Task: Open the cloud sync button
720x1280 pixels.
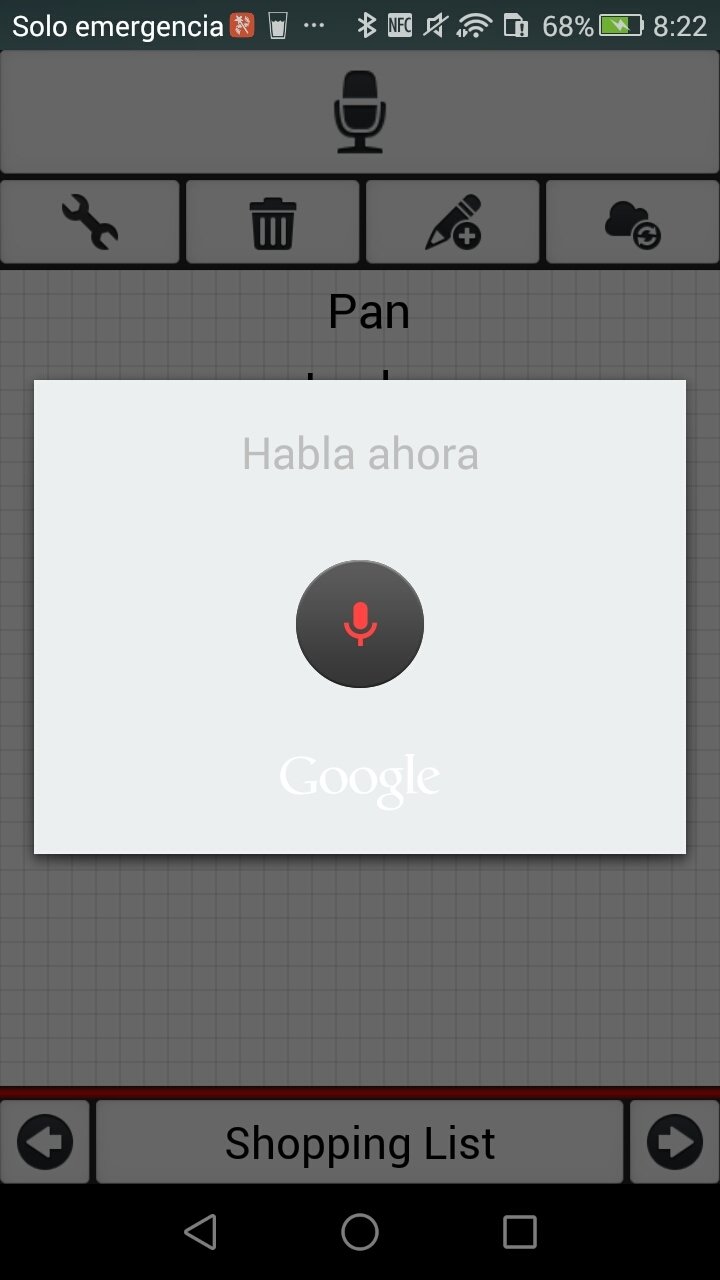Action: click(633, 222)
